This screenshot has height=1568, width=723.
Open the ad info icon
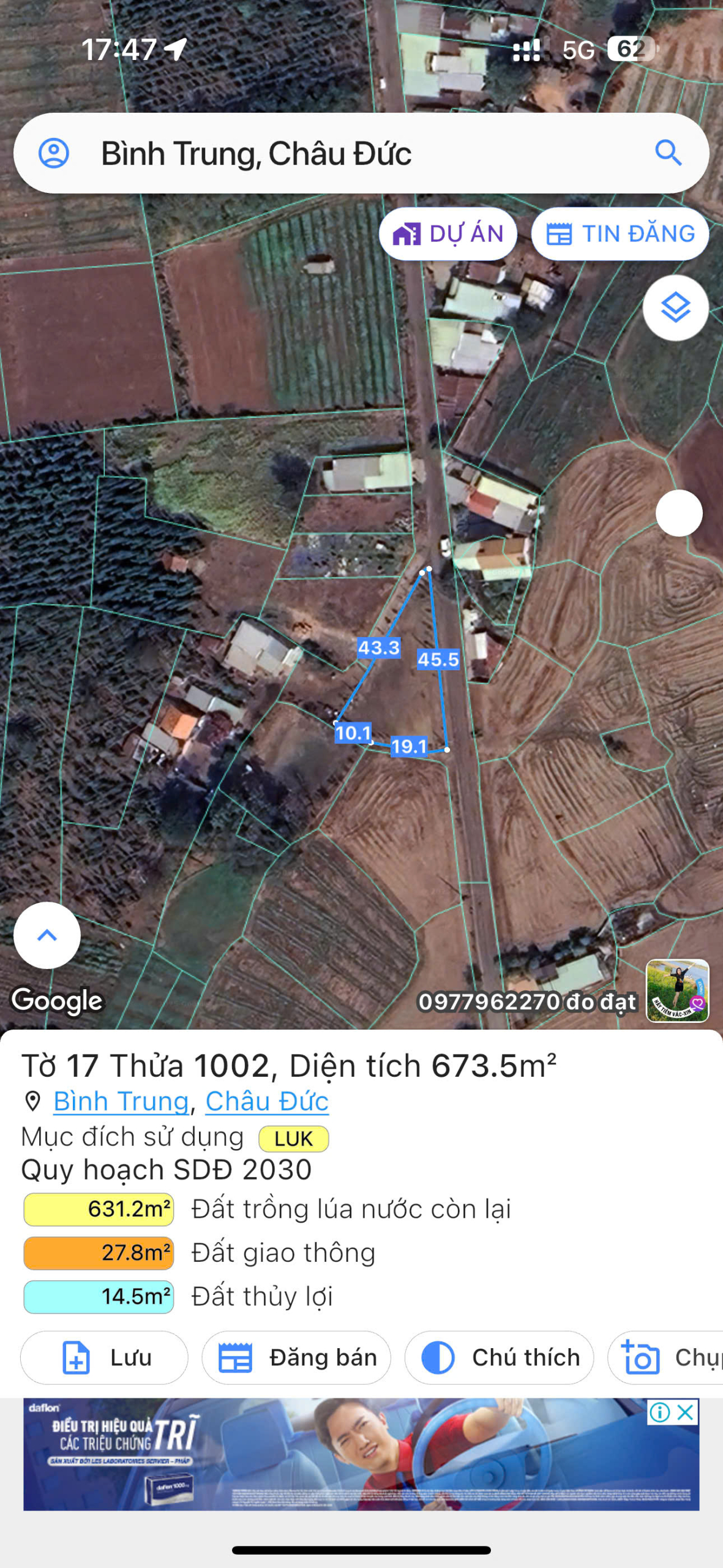pos(660,1412)
